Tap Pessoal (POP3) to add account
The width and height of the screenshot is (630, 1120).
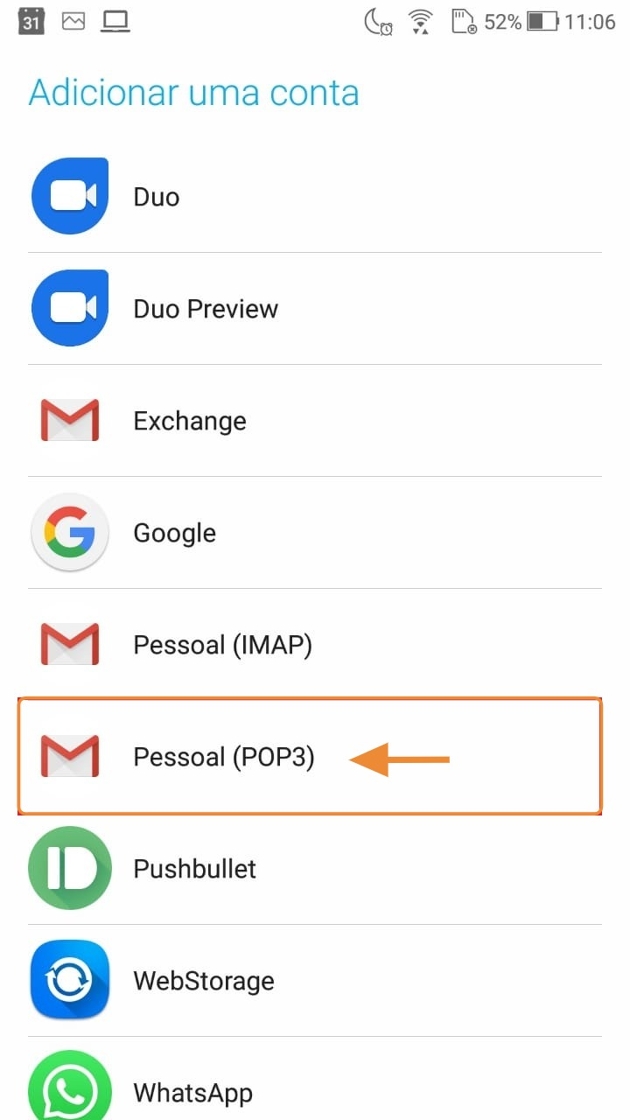223,757
